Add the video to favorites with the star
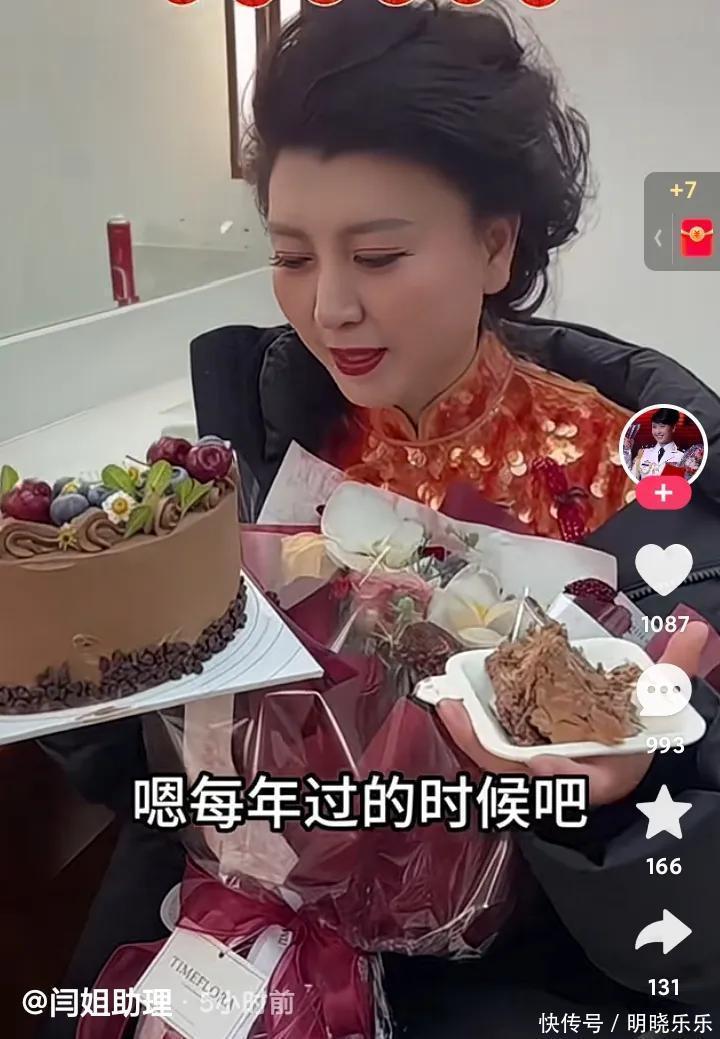Viewport: 720px width, 1039px height. (x=663, y=813)
